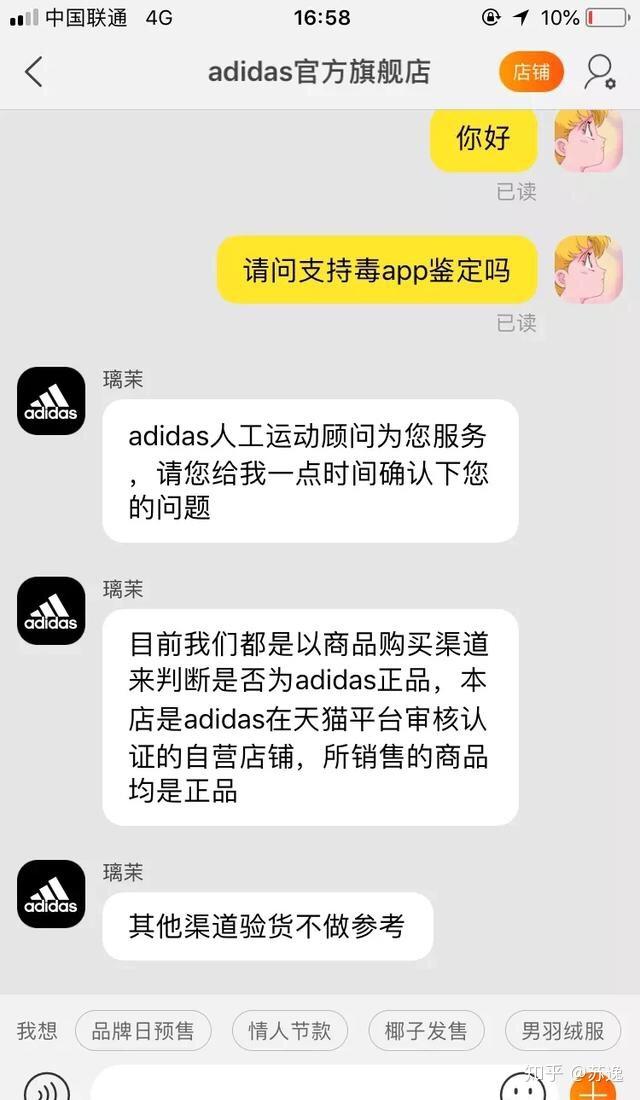This screenshot has width=640, height=1100.
Task: Open my avatar beside the 你好 message
Action: 588,141
